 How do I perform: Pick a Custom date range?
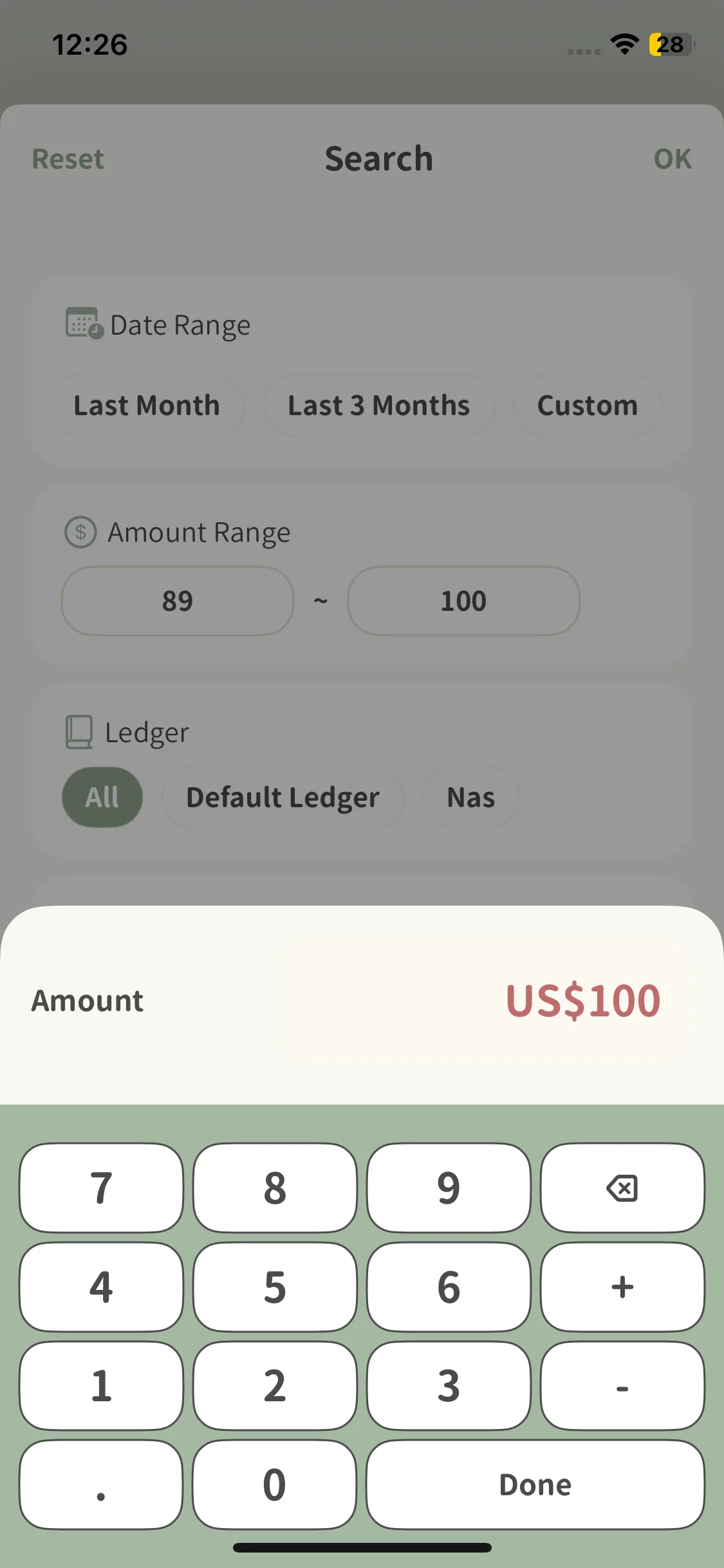(587, 406)
